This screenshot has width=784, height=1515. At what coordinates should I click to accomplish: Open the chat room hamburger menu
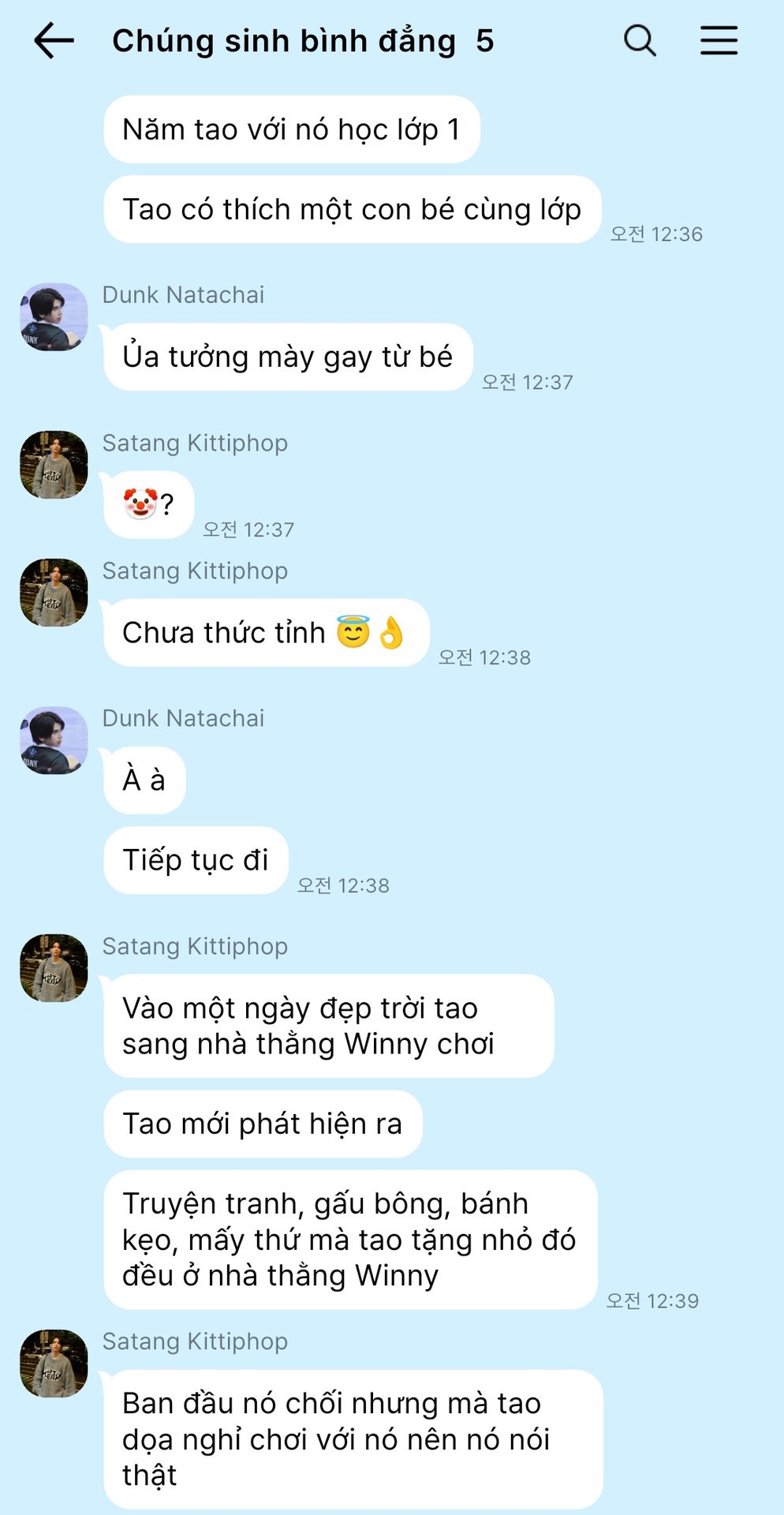tap(719, 40)
